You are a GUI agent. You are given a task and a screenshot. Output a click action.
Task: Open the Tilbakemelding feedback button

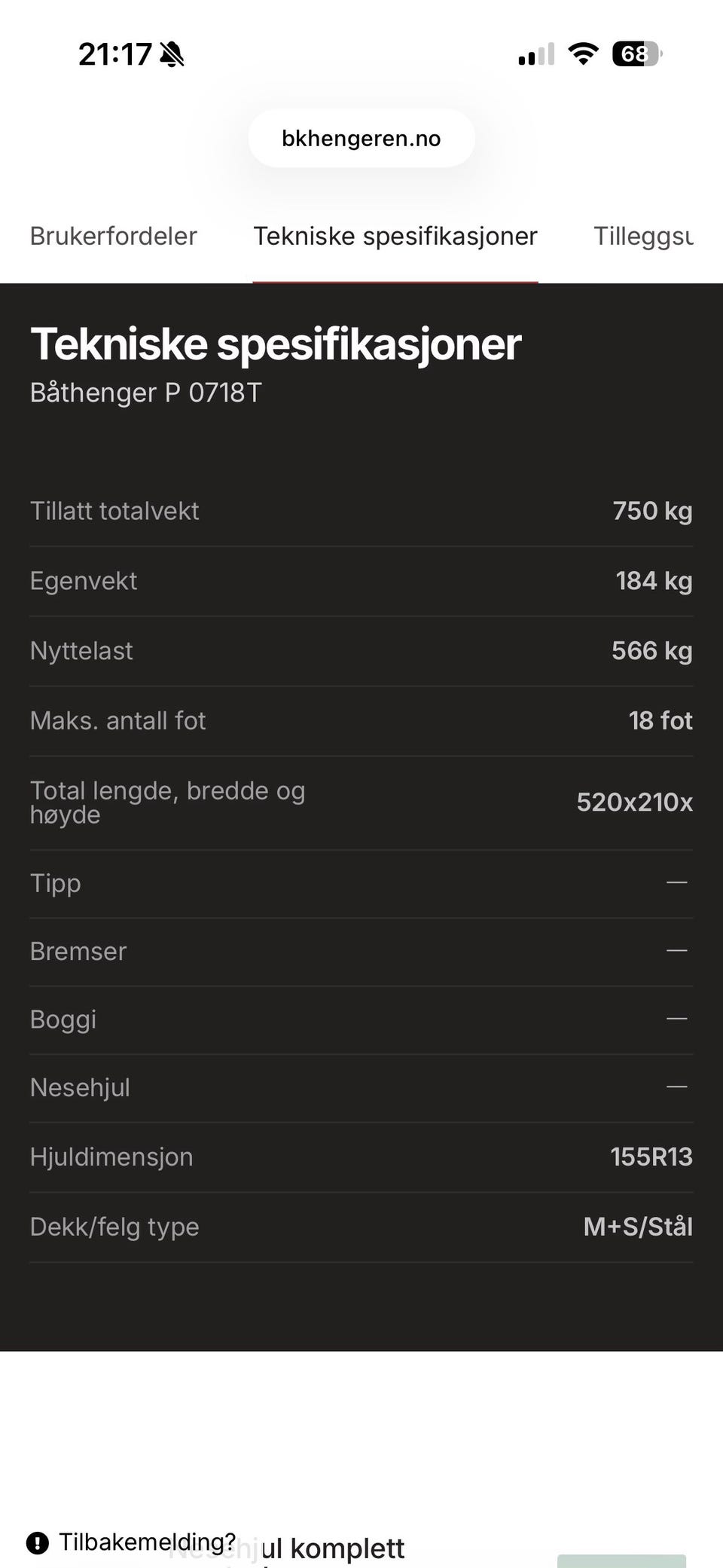pos(131,1542)
